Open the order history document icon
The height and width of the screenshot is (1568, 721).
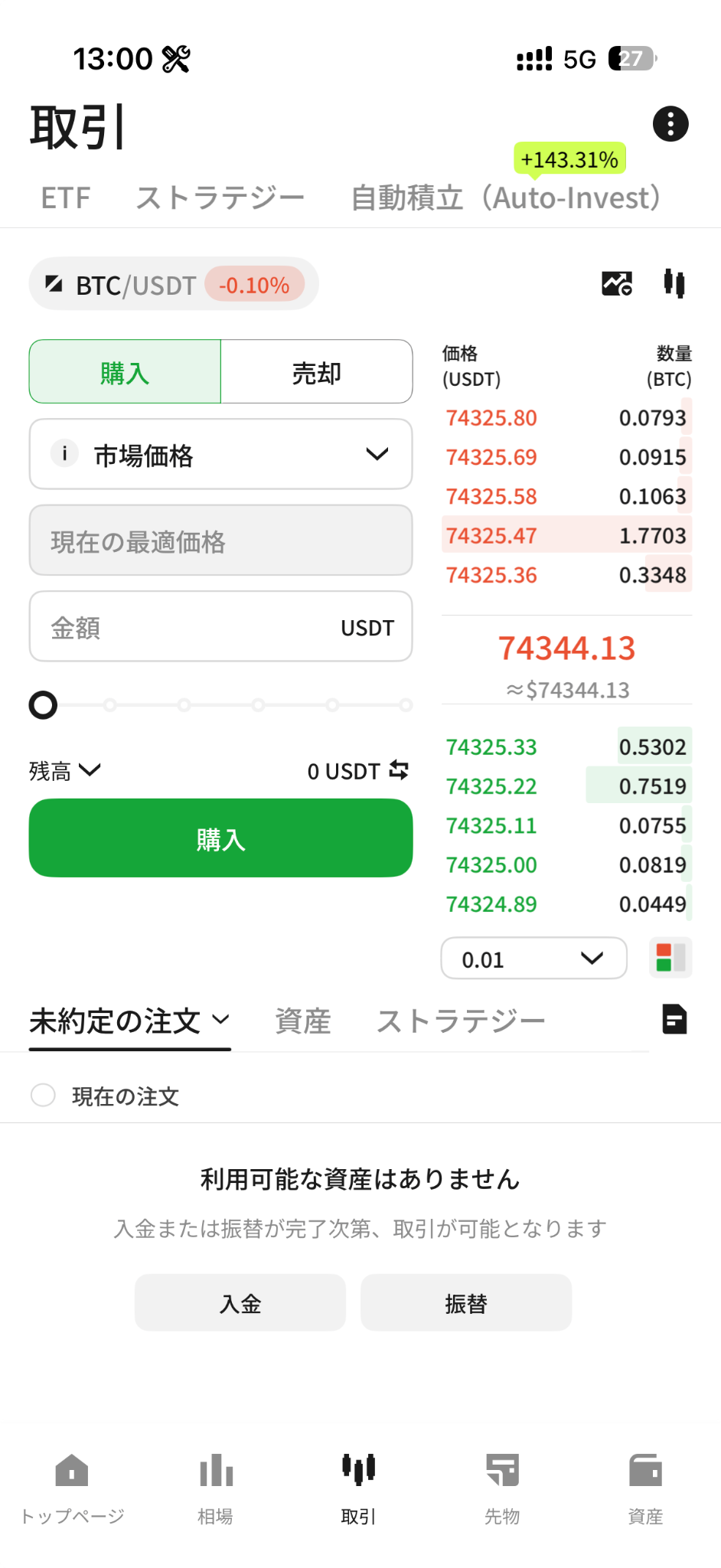coord(674,1020)
